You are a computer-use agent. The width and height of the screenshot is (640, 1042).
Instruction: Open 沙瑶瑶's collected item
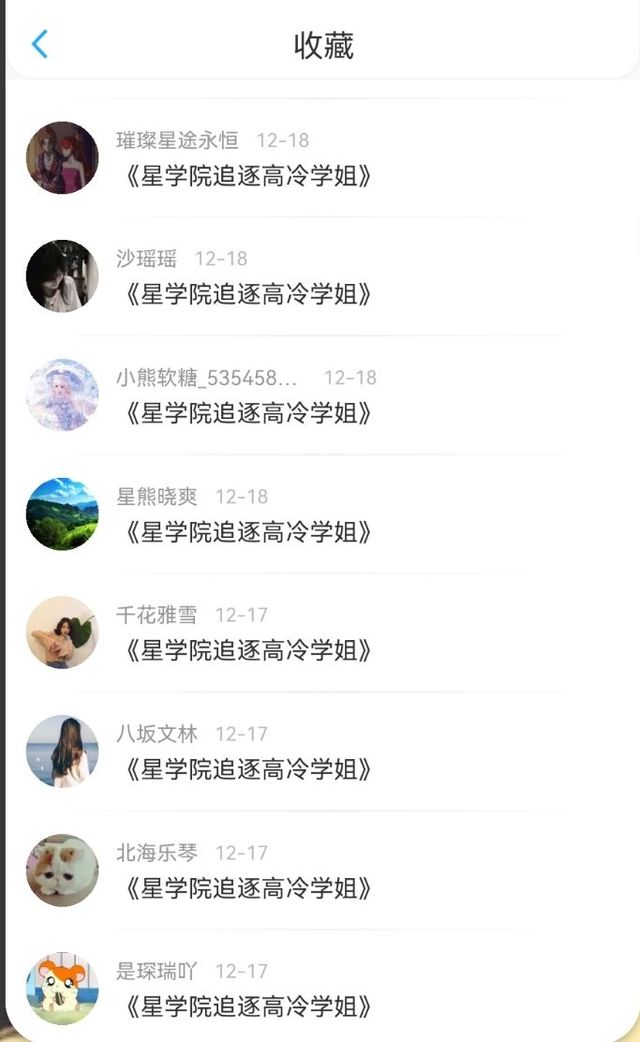[x=248, y=295]
